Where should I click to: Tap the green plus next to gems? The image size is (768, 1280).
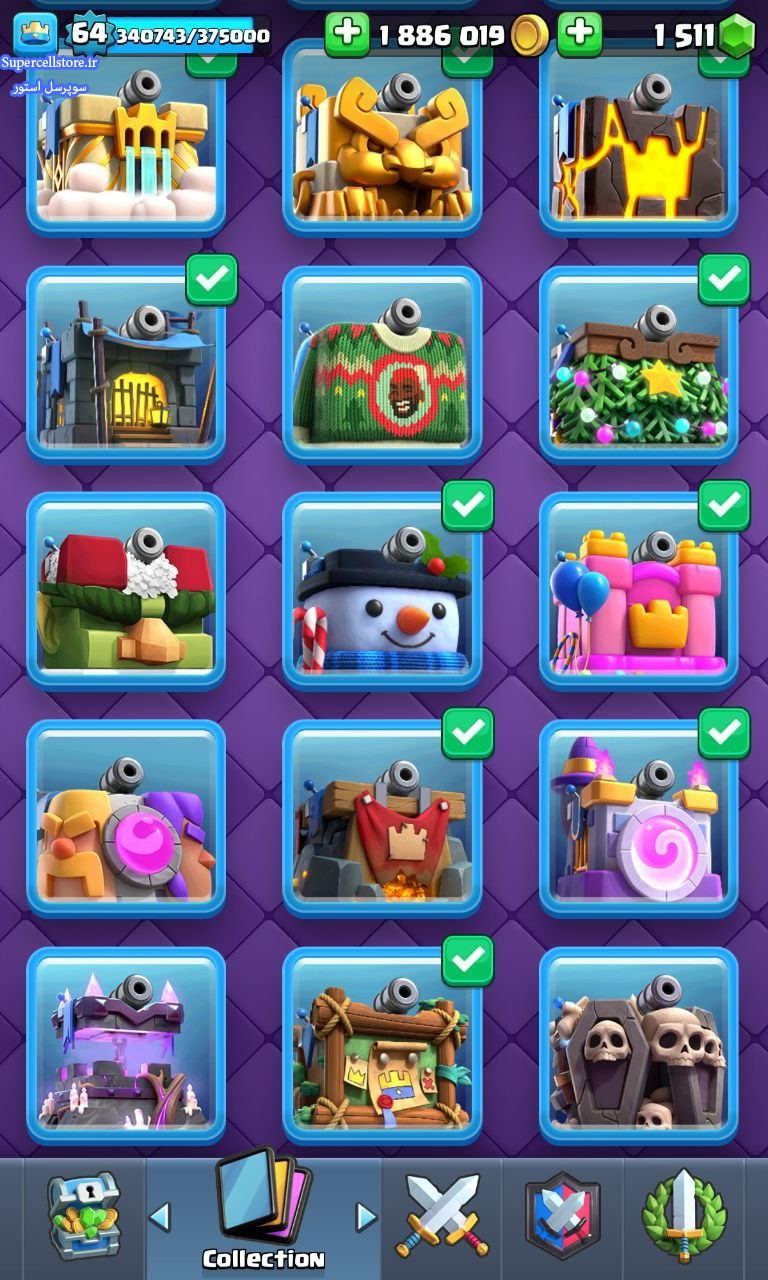coord(580,34)
